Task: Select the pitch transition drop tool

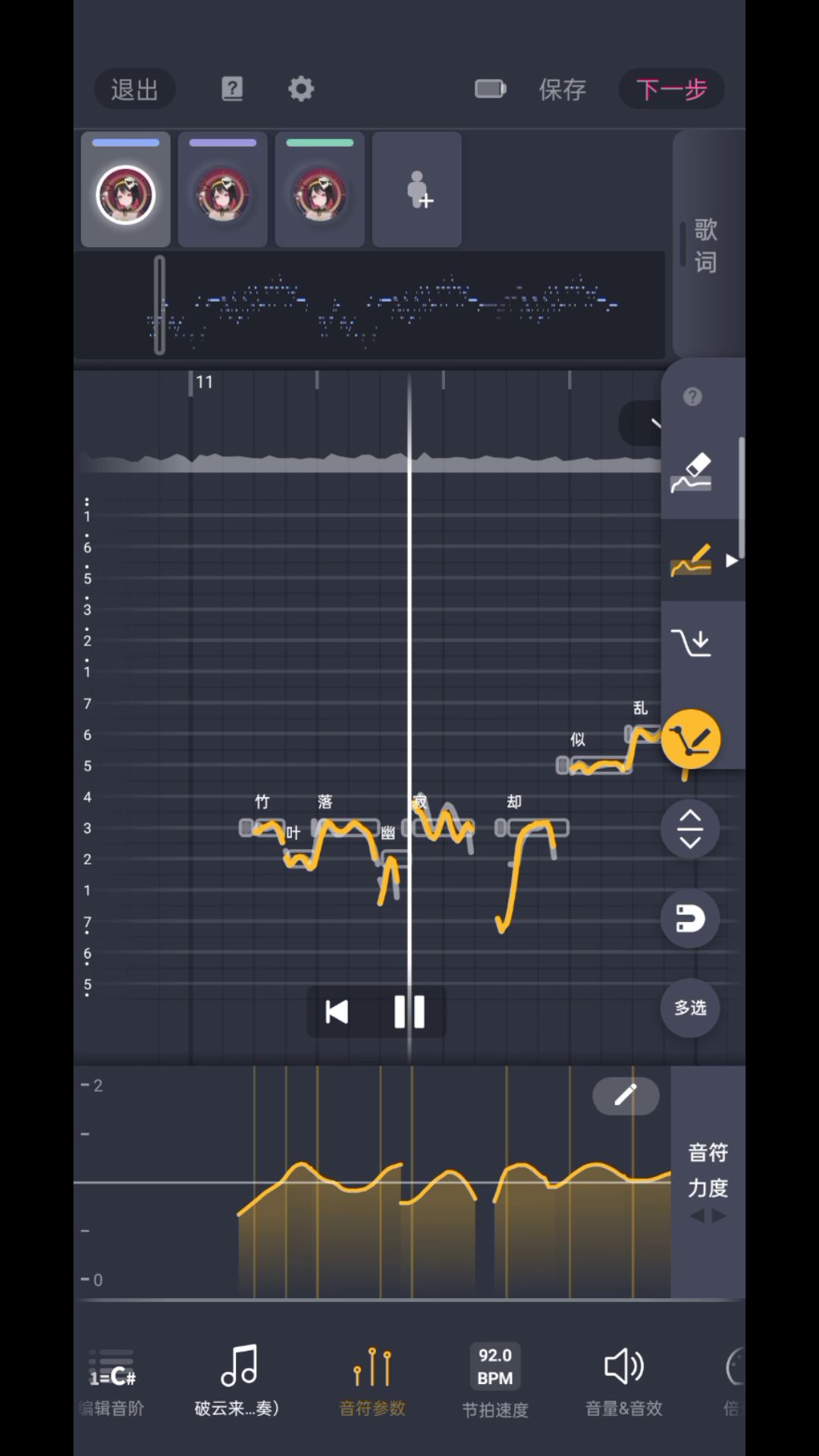Action: point(692,643)
